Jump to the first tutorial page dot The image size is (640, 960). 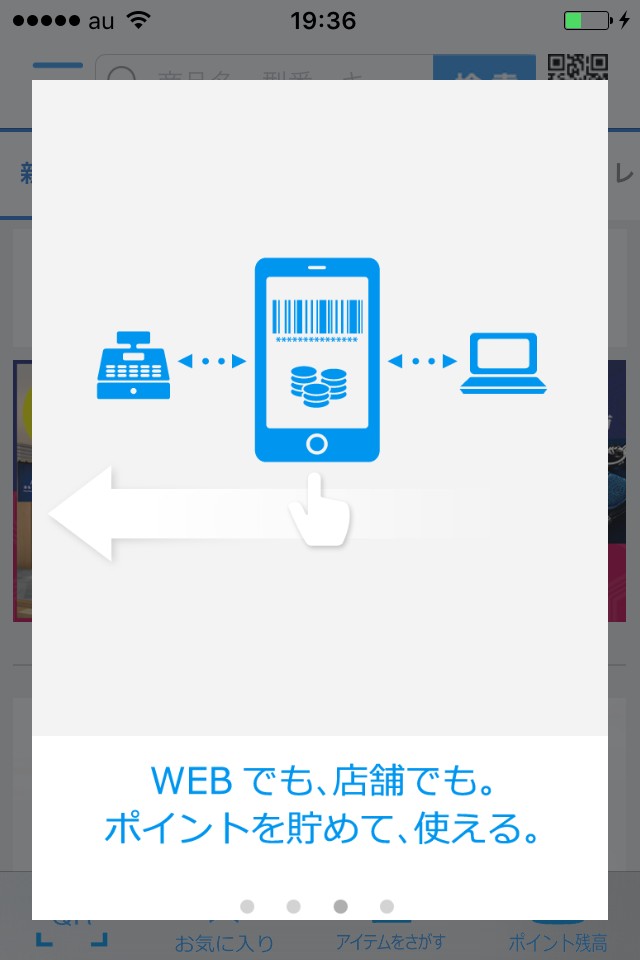(x=247, y=906)
